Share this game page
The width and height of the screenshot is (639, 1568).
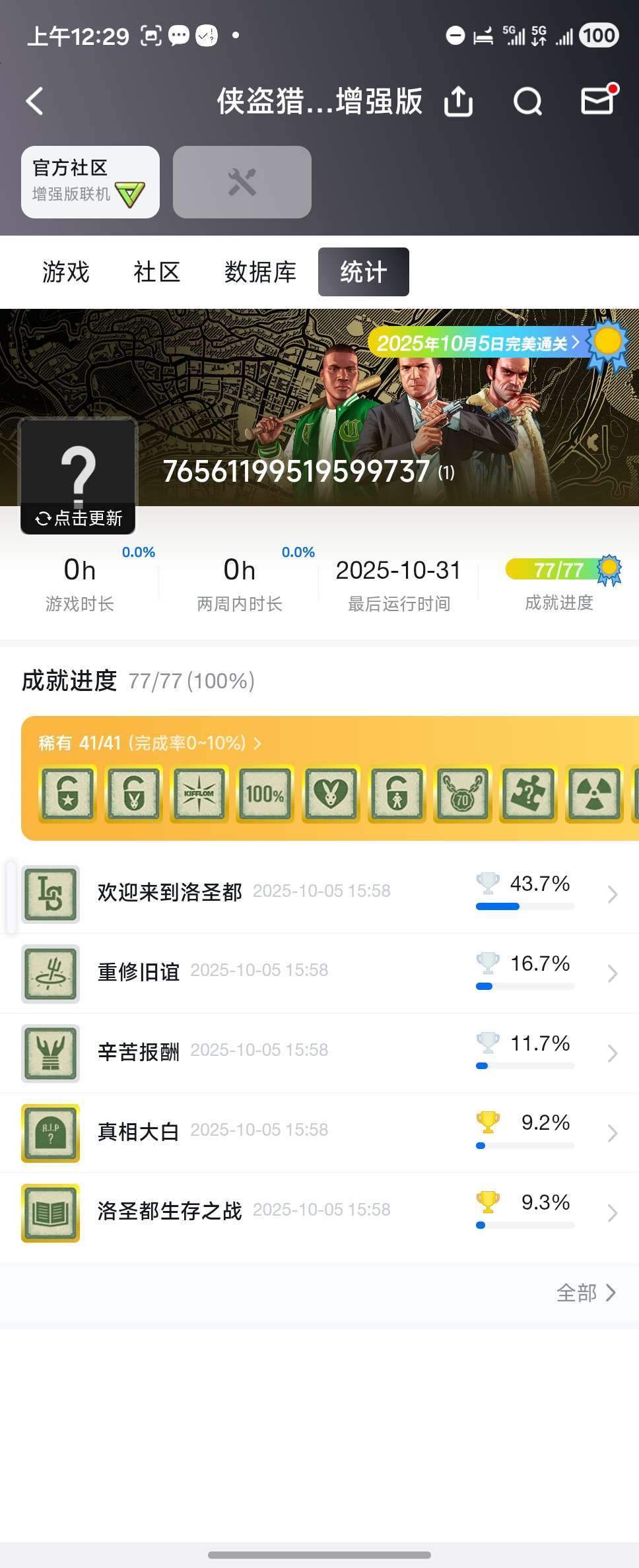pyautogui.click(x=458, y=102)
